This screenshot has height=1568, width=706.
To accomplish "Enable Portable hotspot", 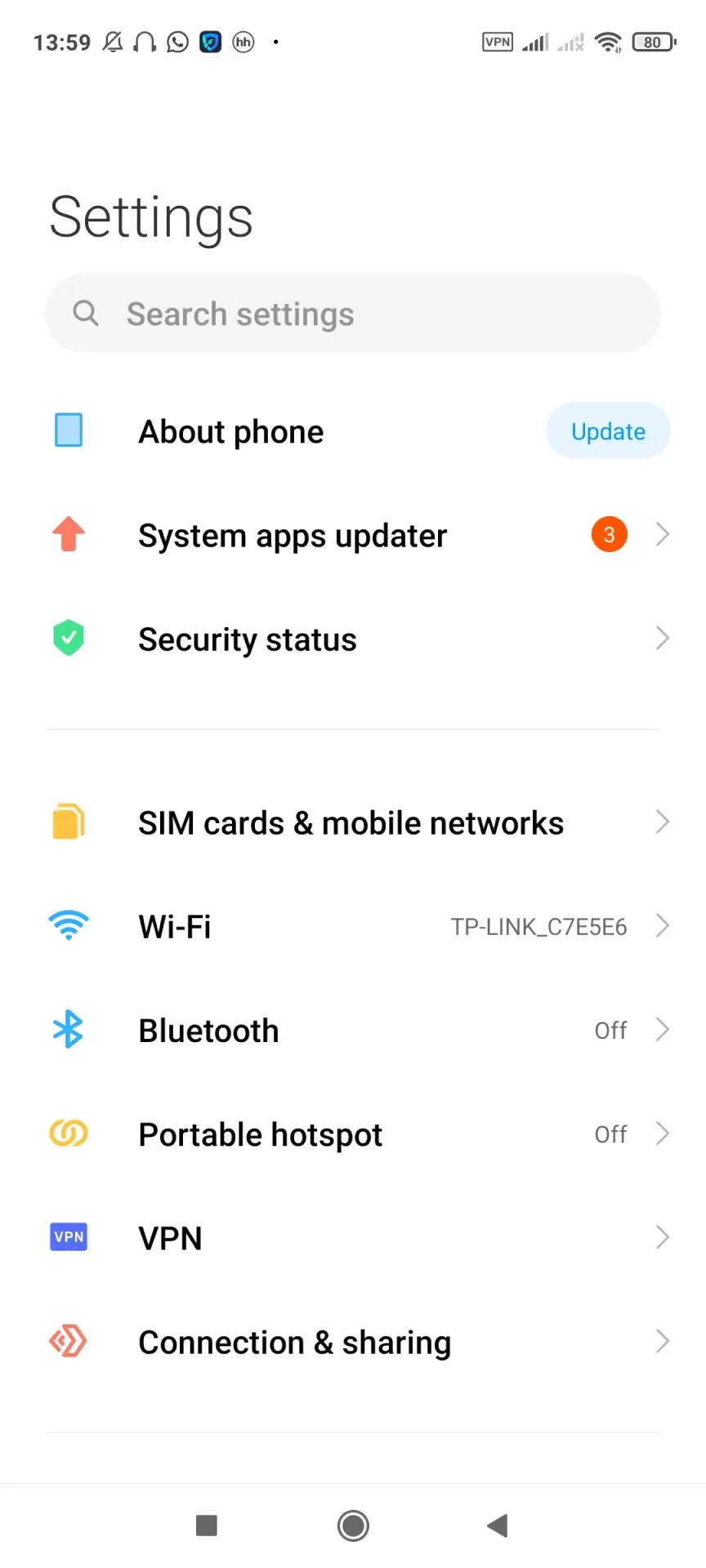I will (x=610, y=1134).
